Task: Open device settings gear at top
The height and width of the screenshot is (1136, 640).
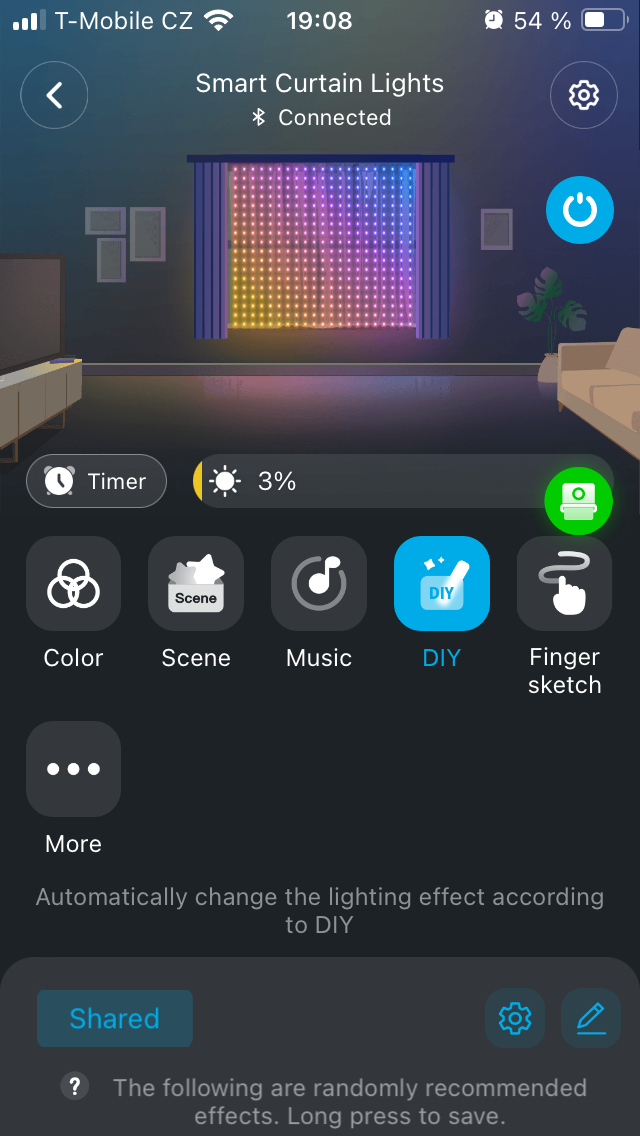Action: [583, 95]
